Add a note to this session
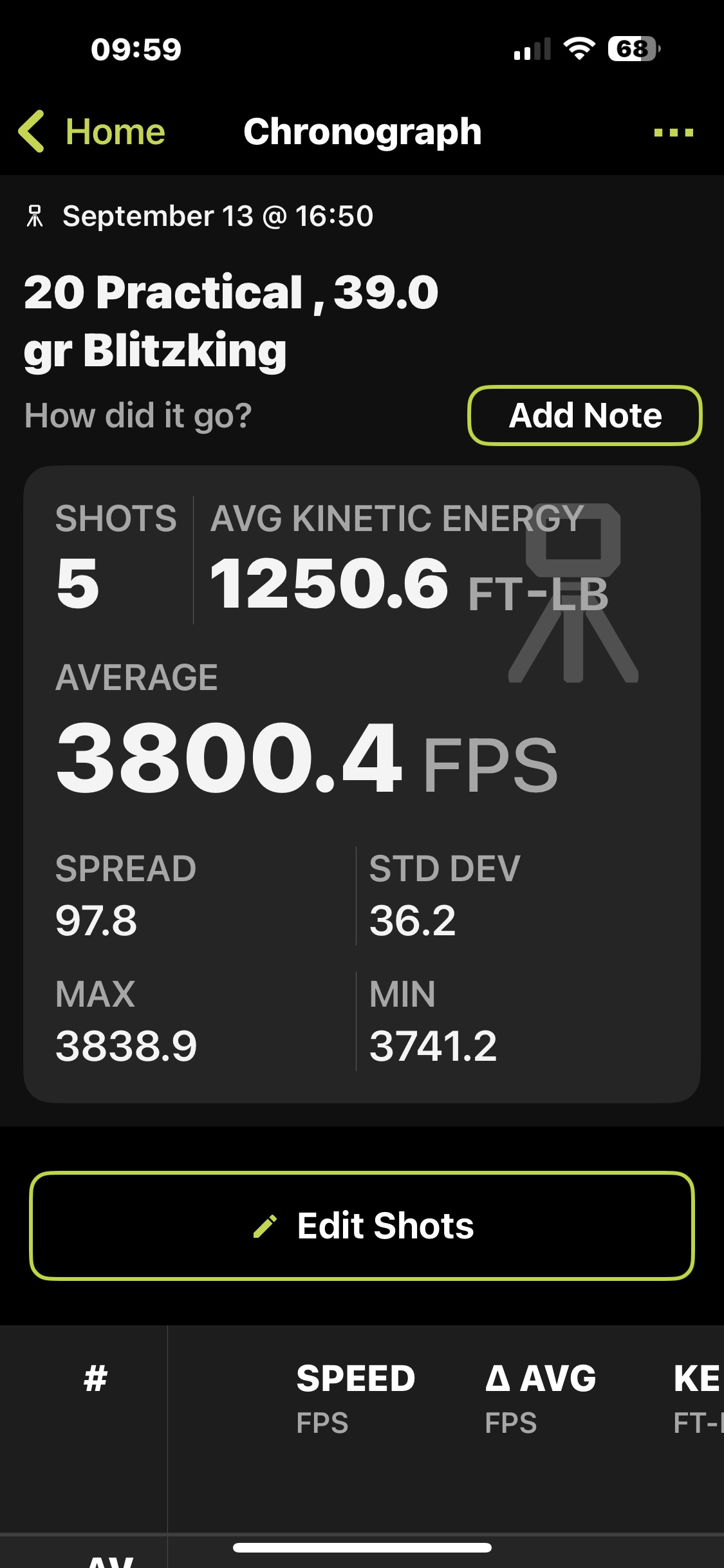Screen dimensions: 724x1568 point(584,416)
